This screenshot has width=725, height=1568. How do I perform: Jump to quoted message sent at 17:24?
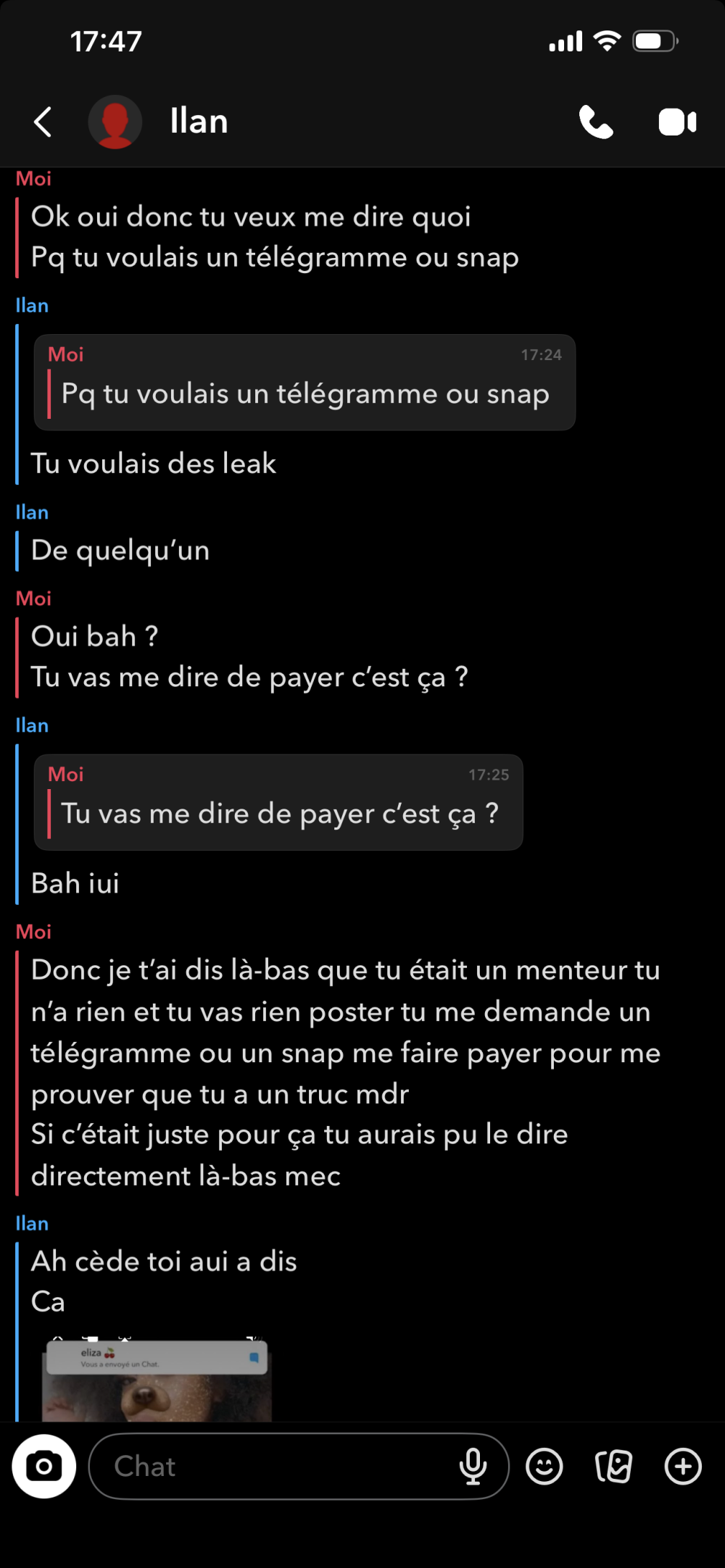click(x=304, y=383)
